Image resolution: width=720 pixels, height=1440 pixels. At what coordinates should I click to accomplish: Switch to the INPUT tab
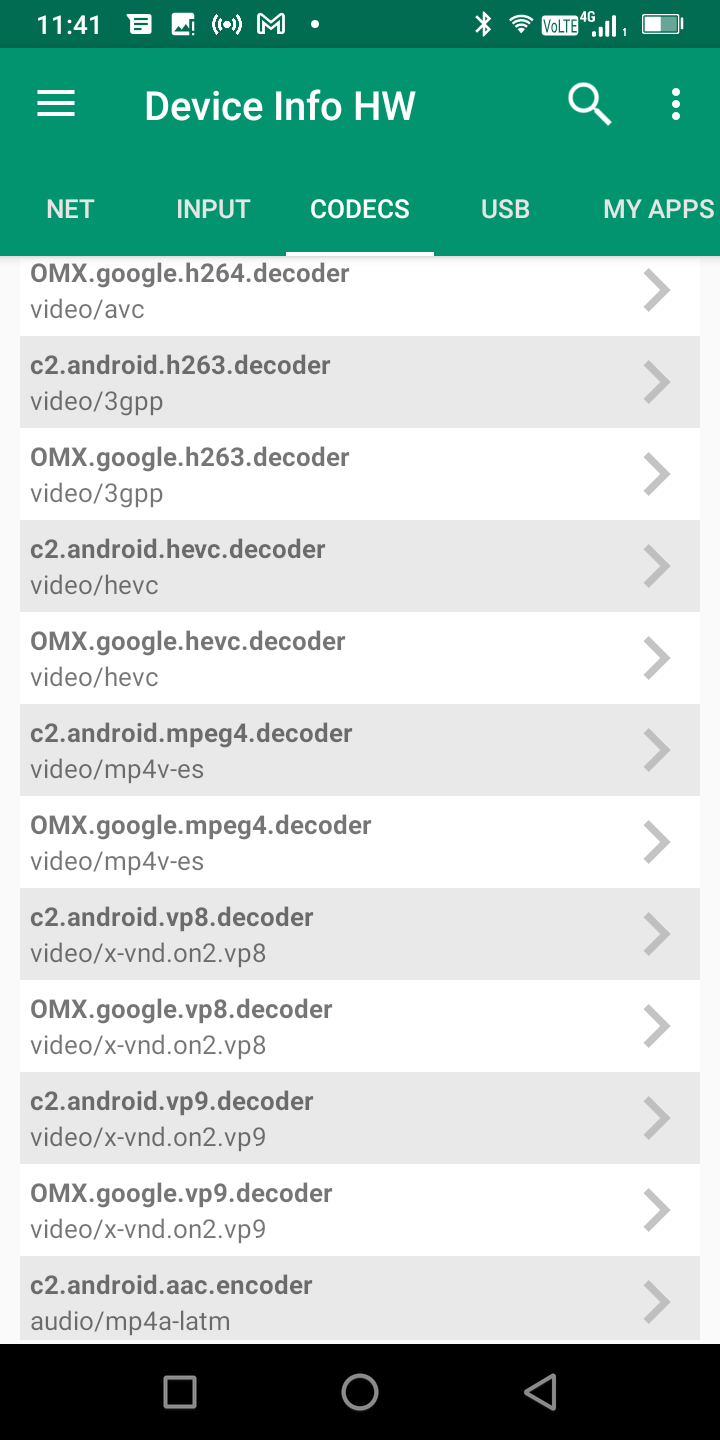coord(213,209)
